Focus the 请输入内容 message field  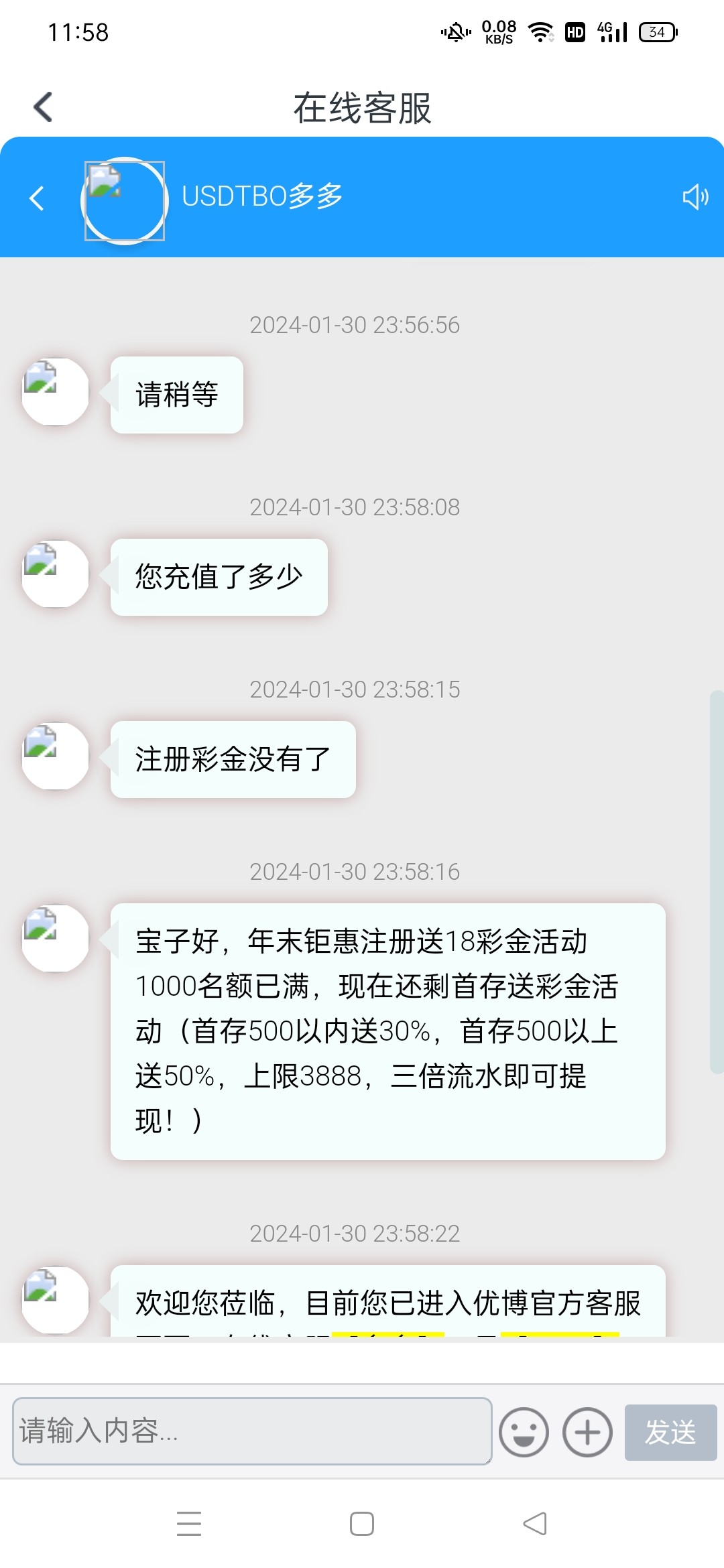pos(252,1431)
